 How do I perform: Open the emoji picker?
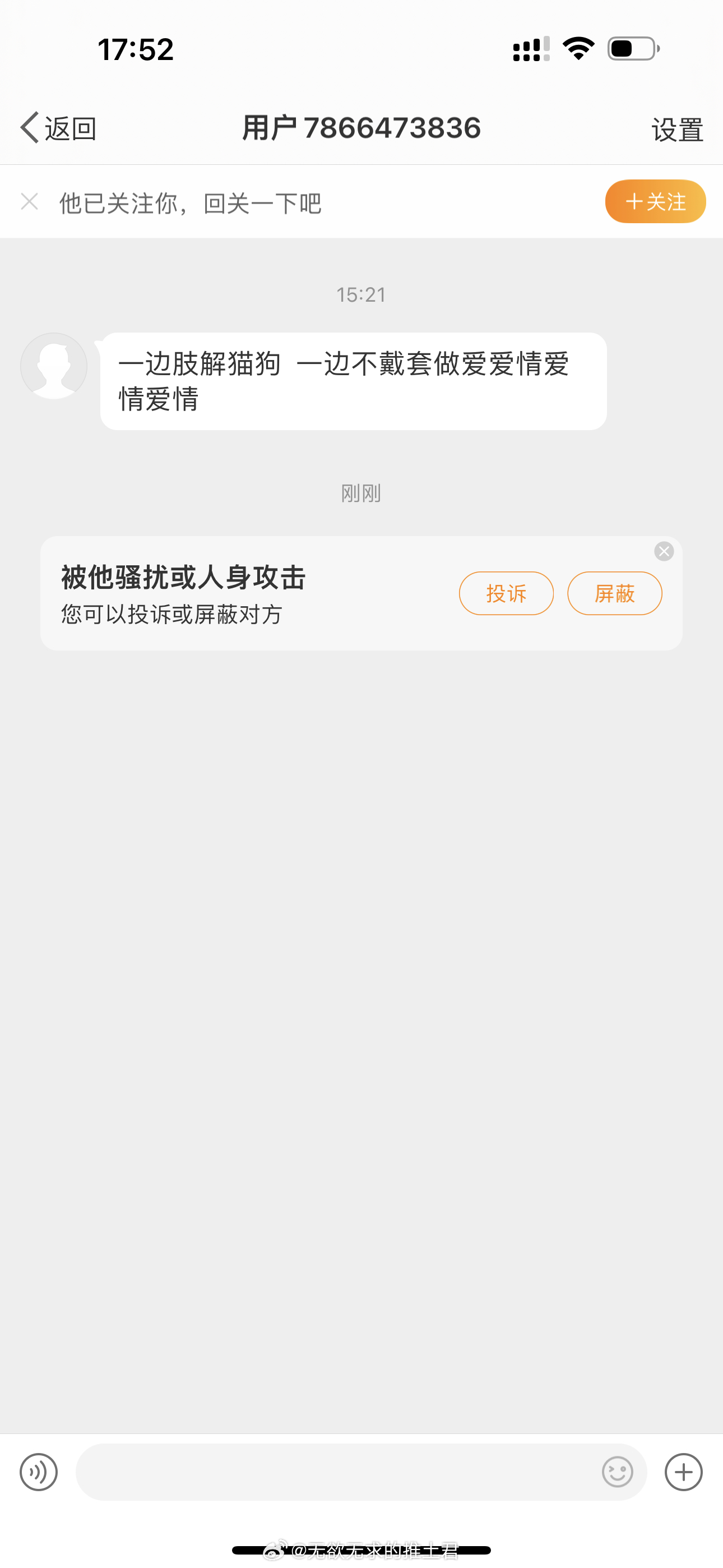617,1472
